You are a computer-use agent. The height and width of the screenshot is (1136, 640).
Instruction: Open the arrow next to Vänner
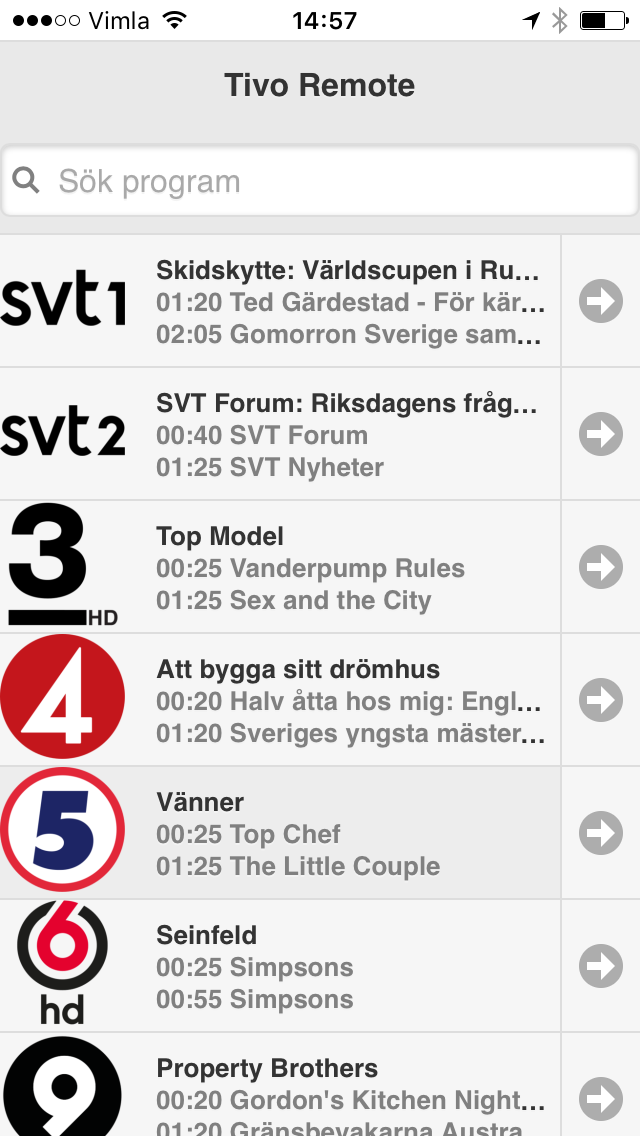[x=601, y=833]
